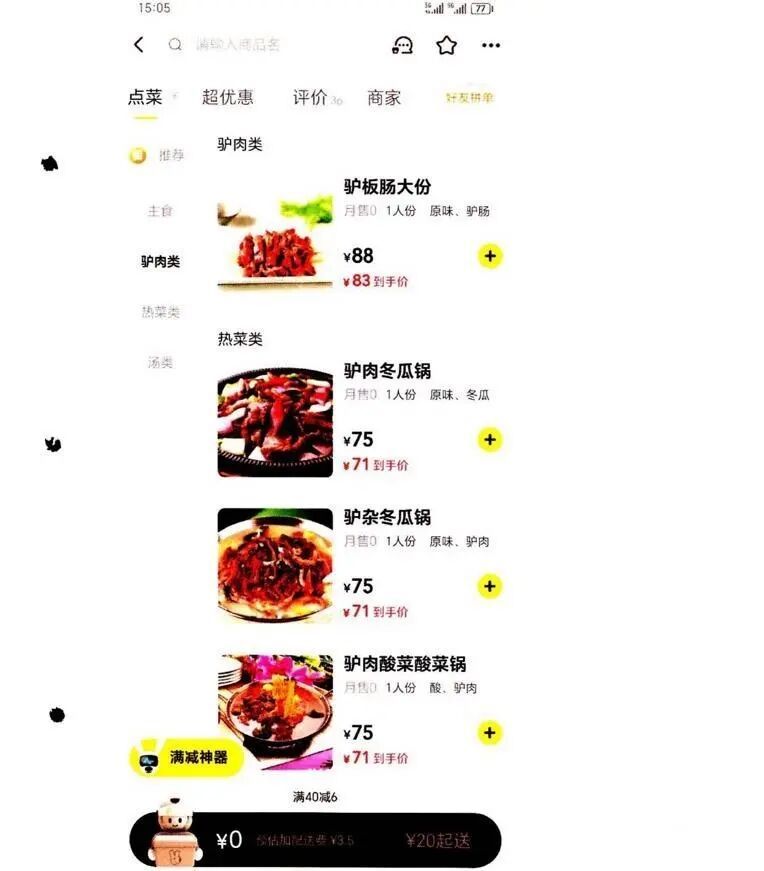Switch to the 超优惠 tab

(x=227, y=97)
